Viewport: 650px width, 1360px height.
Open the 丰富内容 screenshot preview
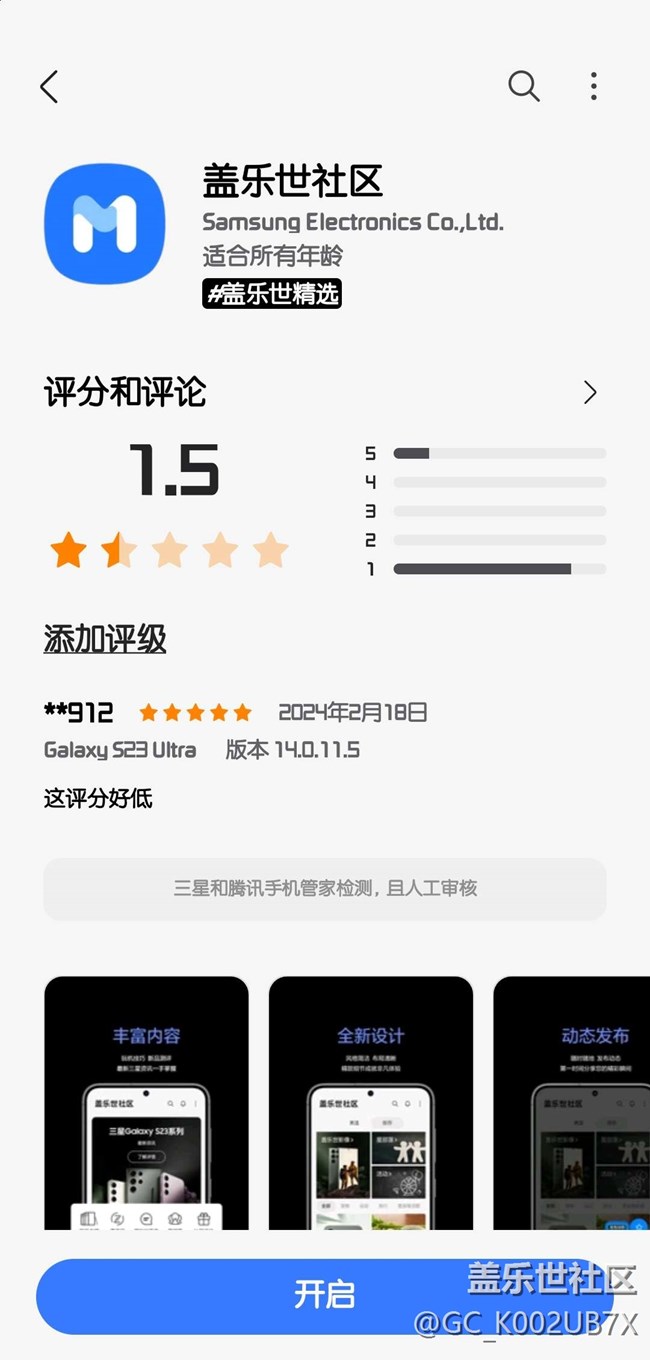tap(146, 1102)
